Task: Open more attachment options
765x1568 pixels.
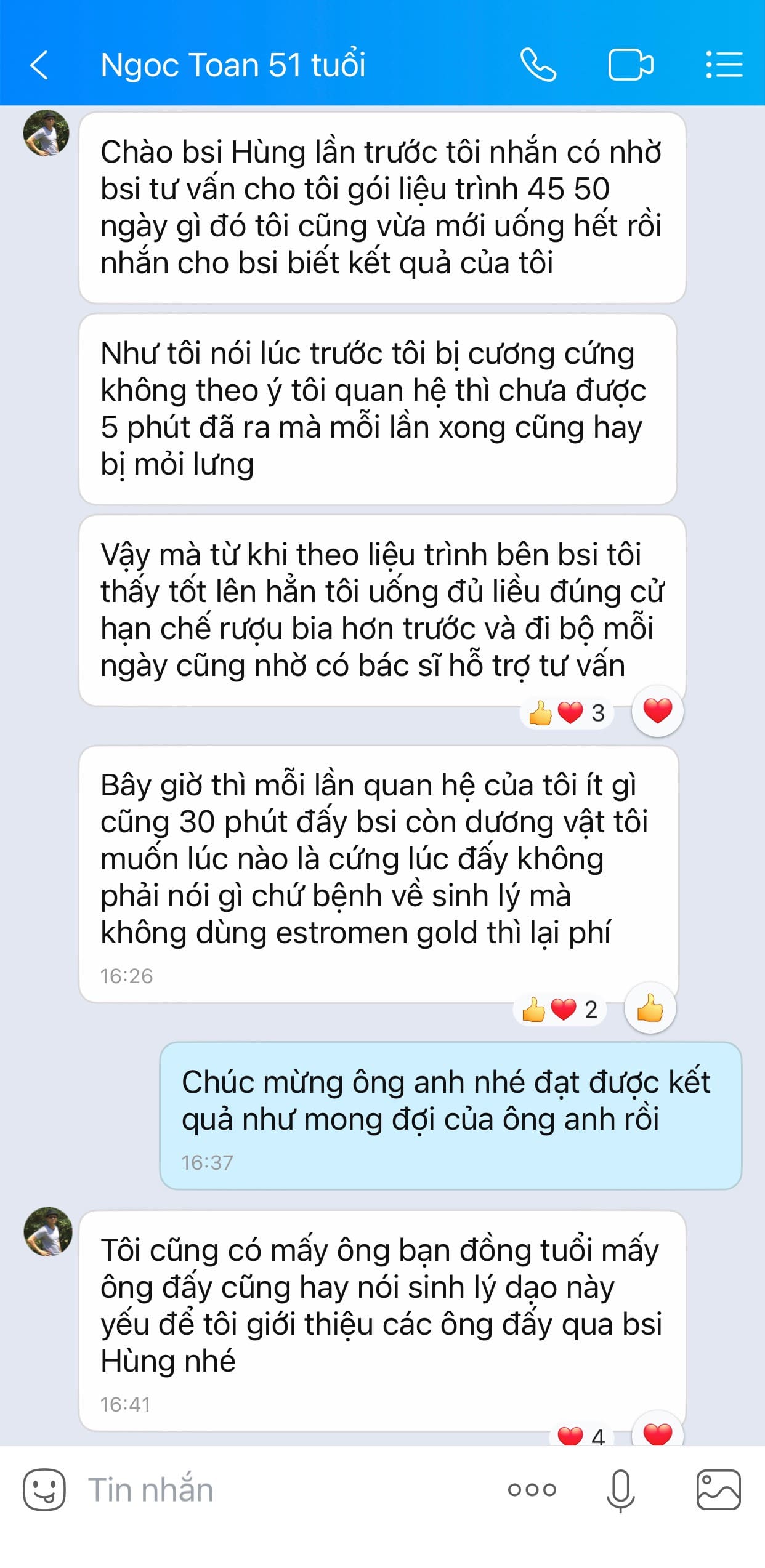Action: coord(532,1489)
